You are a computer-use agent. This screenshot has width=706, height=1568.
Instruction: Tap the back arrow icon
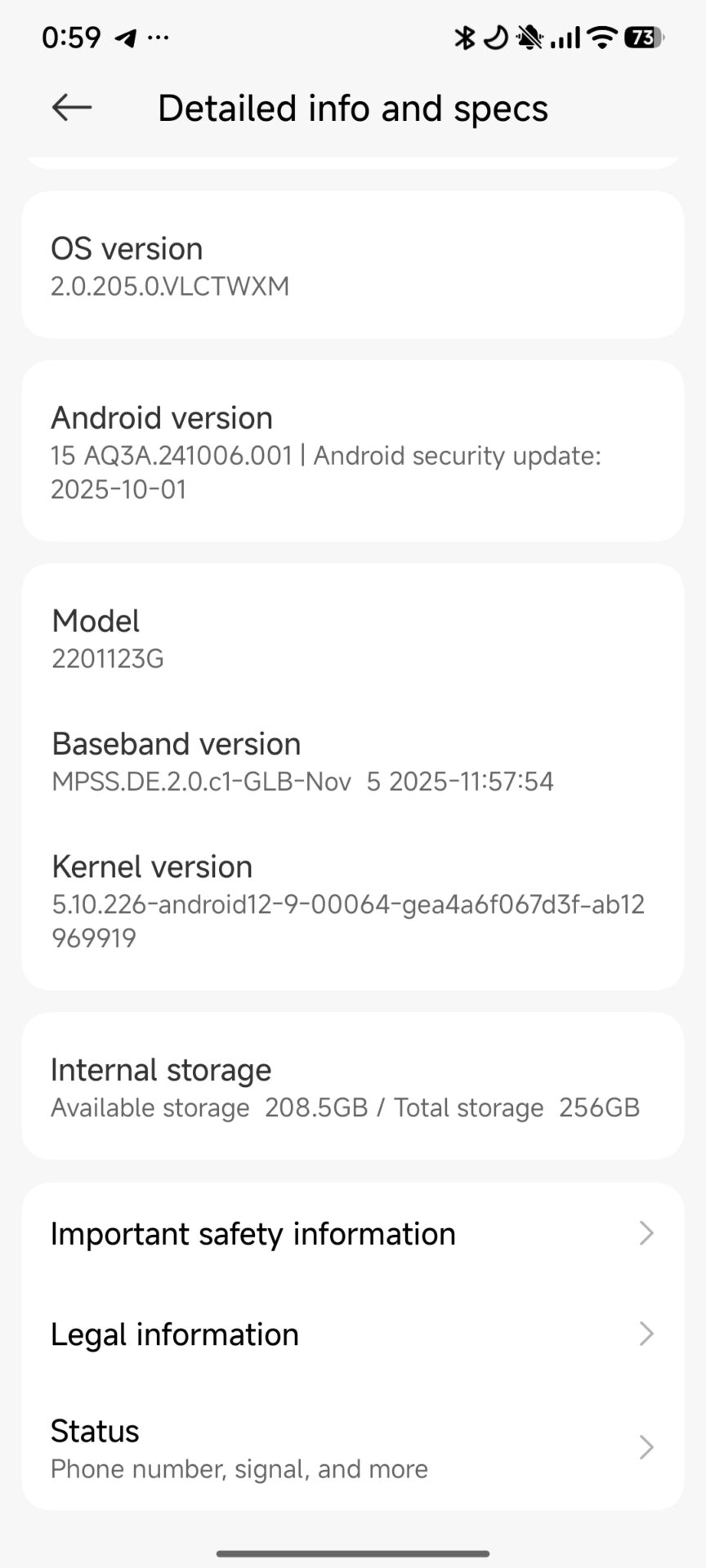pos(69,107)
